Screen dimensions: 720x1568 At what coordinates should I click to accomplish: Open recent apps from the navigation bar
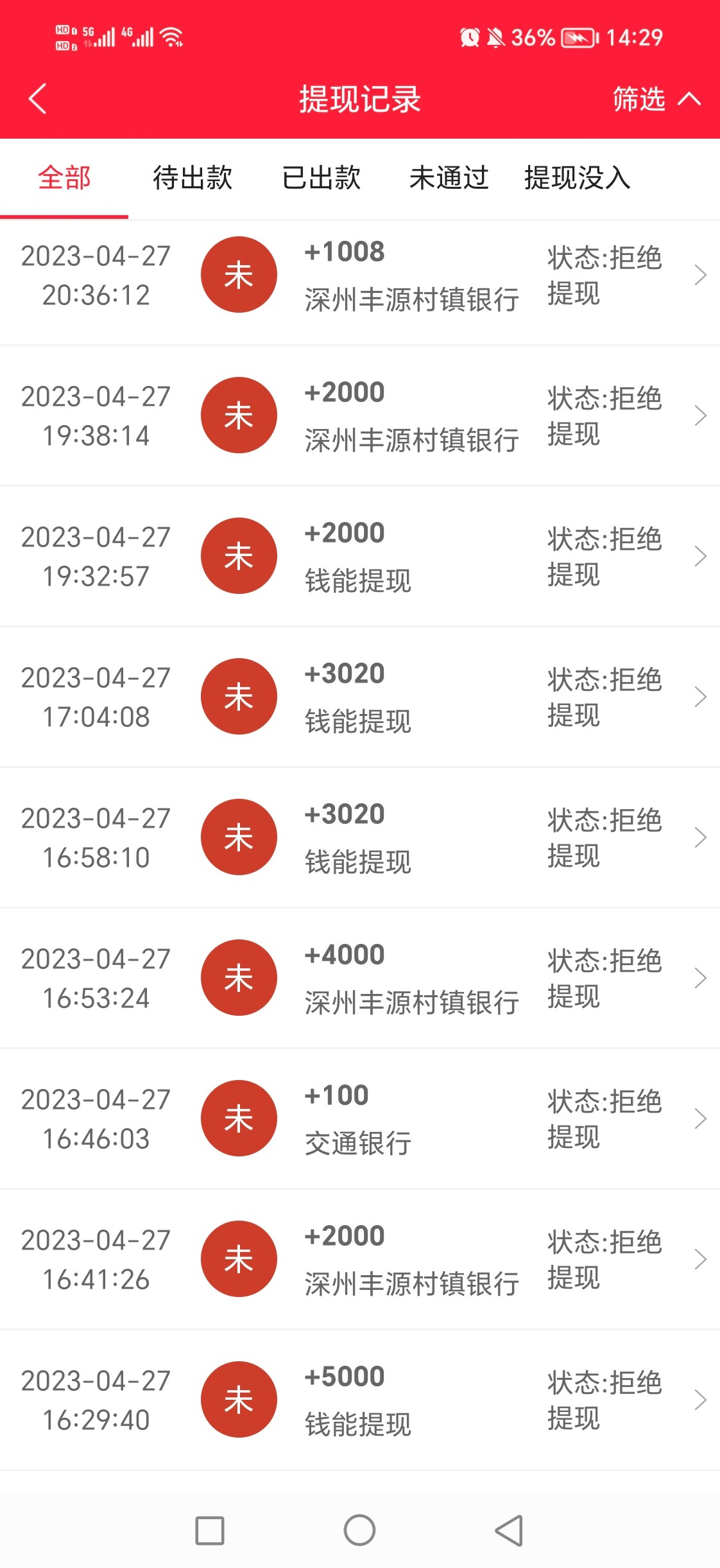[x=210, y=1530]
